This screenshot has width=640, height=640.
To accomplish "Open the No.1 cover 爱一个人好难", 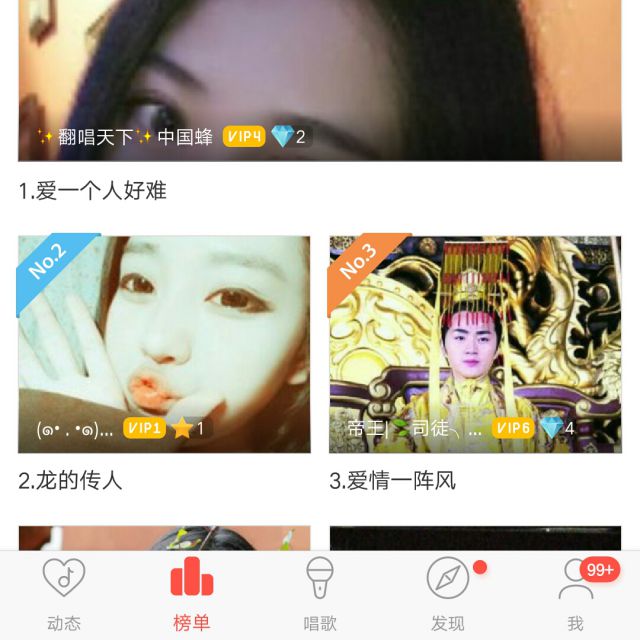I will 320,80.
